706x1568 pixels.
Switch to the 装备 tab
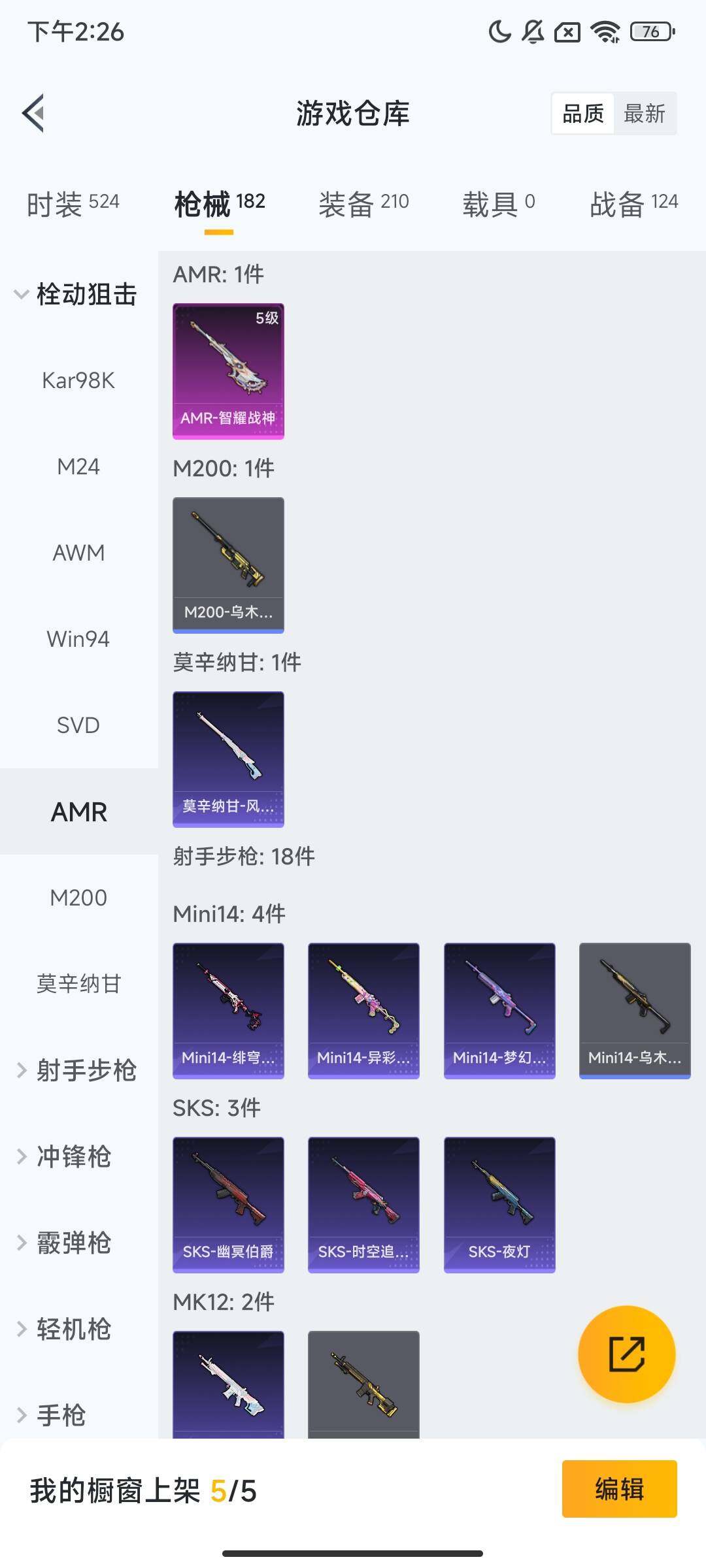click(x=363, y=204)
